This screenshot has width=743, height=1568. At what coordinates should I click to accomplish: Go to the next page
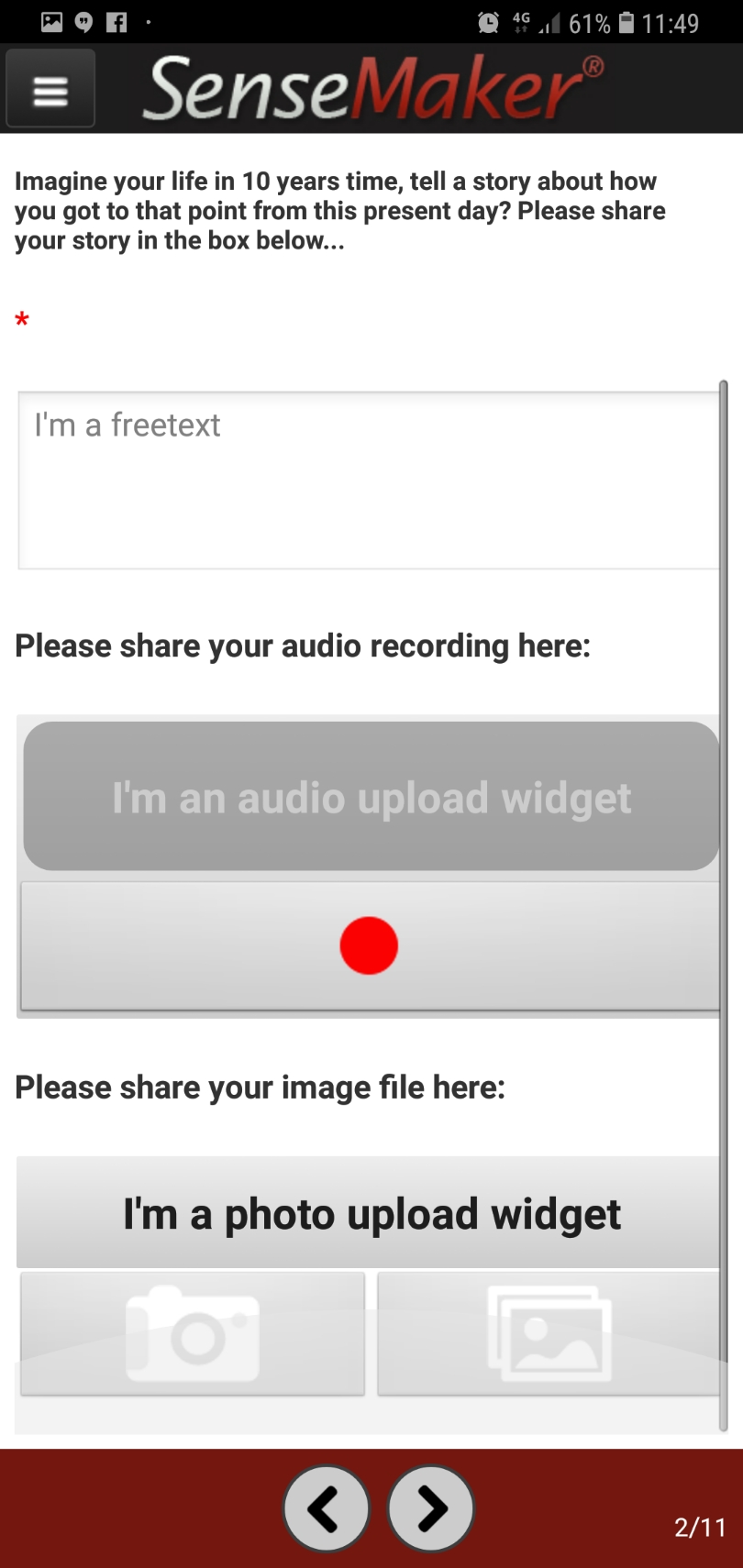430,1508
